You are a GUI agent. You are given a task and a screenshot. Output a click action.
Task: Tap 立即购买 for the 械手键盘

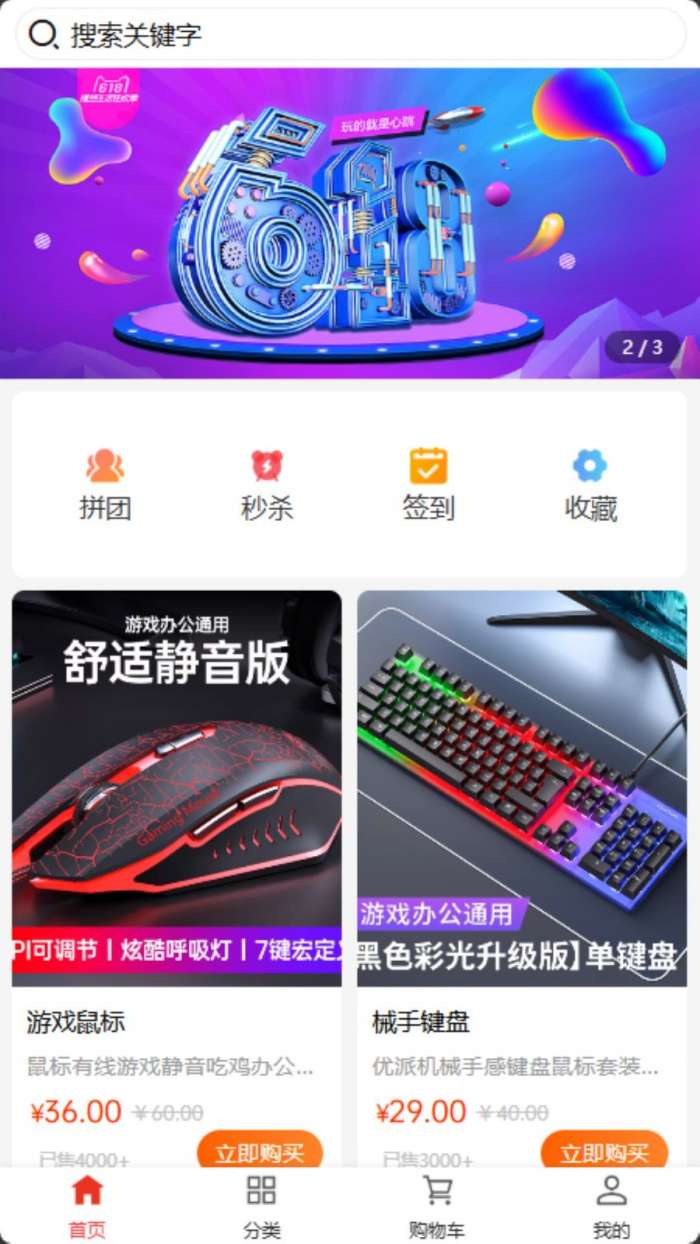point(604,1151)
